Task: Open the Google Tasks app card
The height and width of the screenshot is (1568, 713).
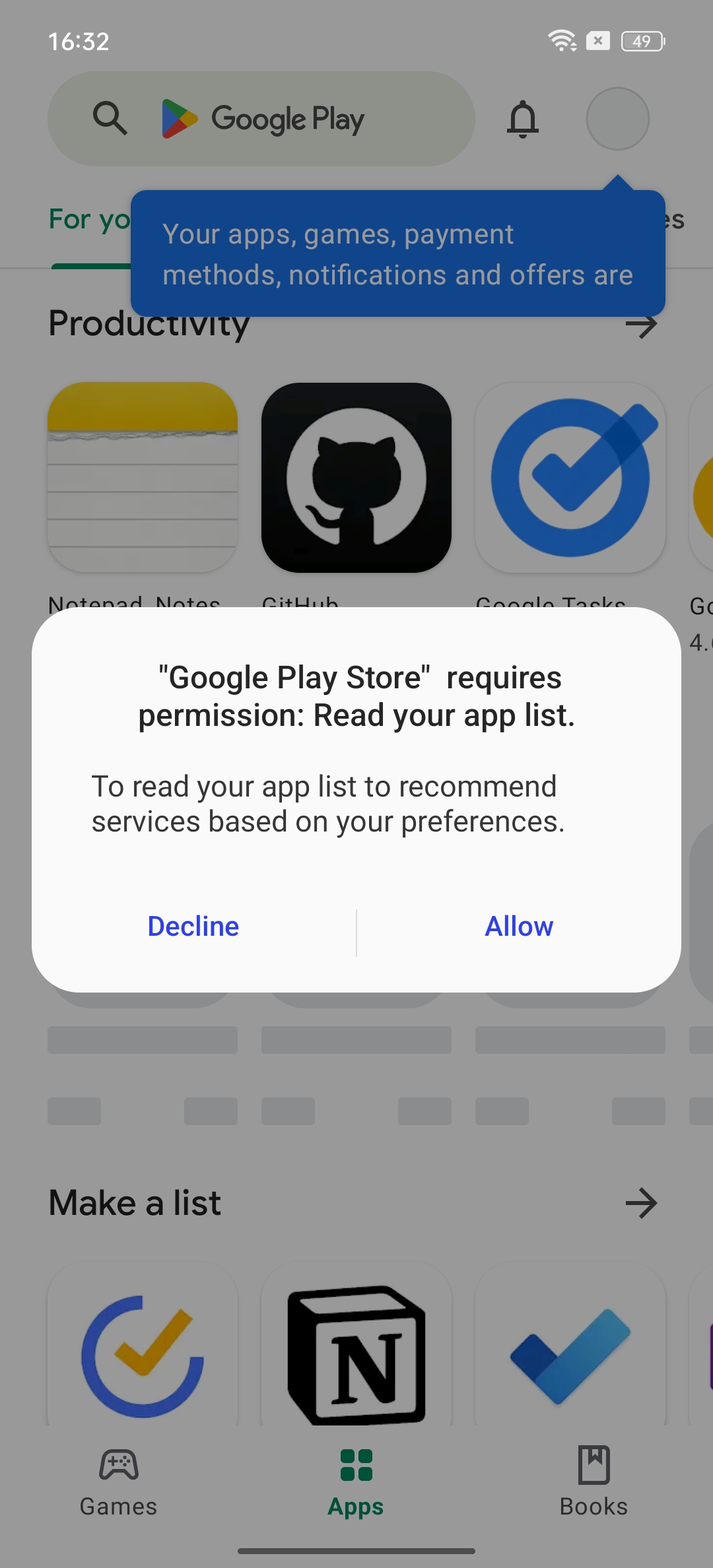Action: click(570, 478)
